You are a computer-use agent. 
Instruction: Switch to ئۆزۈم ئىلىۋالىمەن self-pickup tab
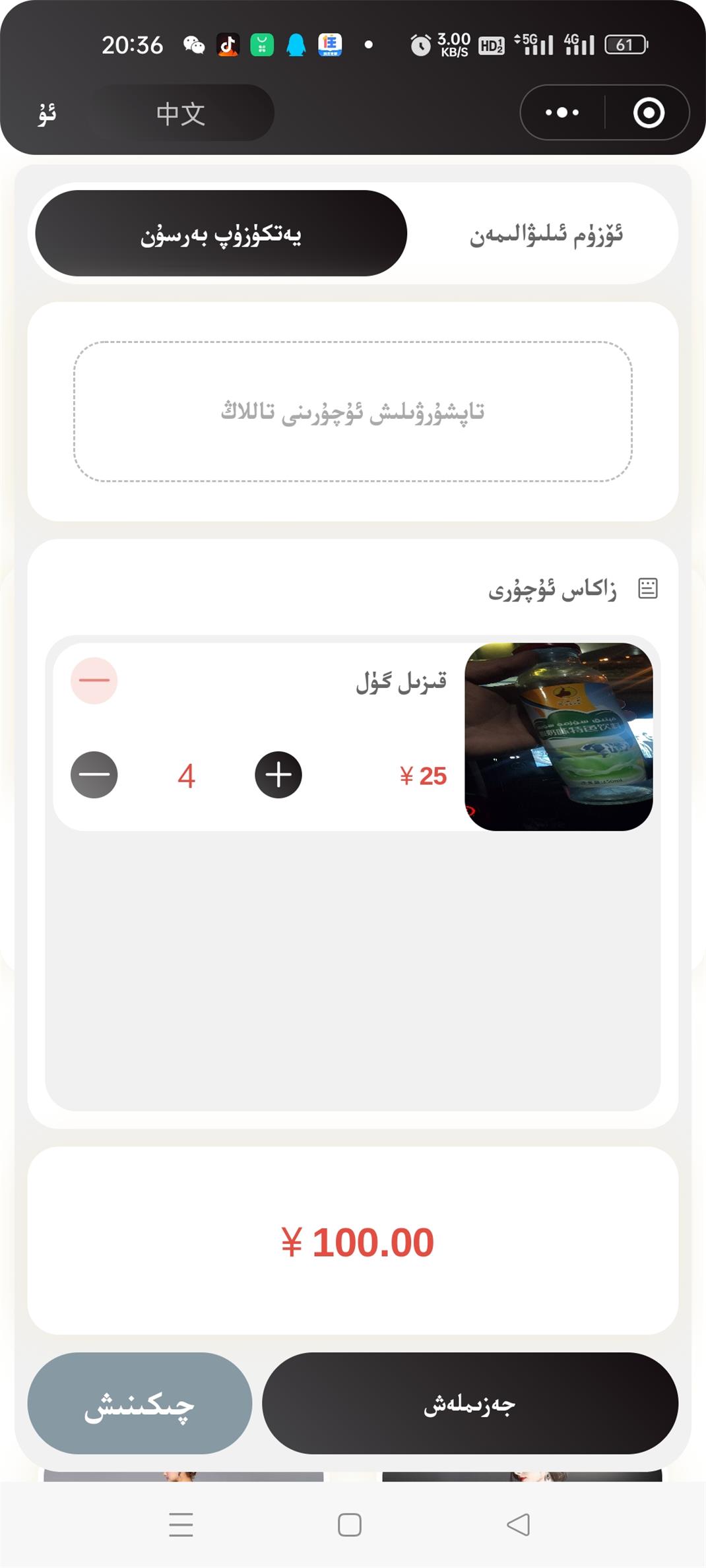tap(546, 234)
